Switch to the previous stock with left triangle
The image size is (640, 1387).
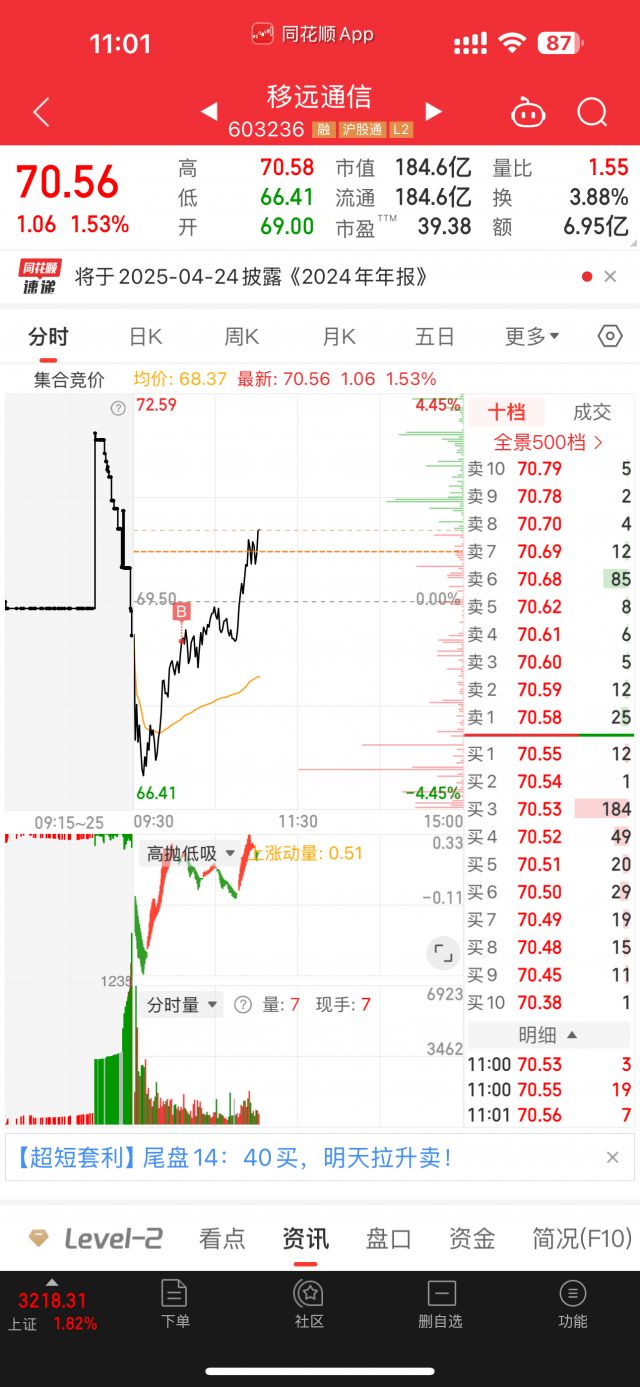click(209, 111)
